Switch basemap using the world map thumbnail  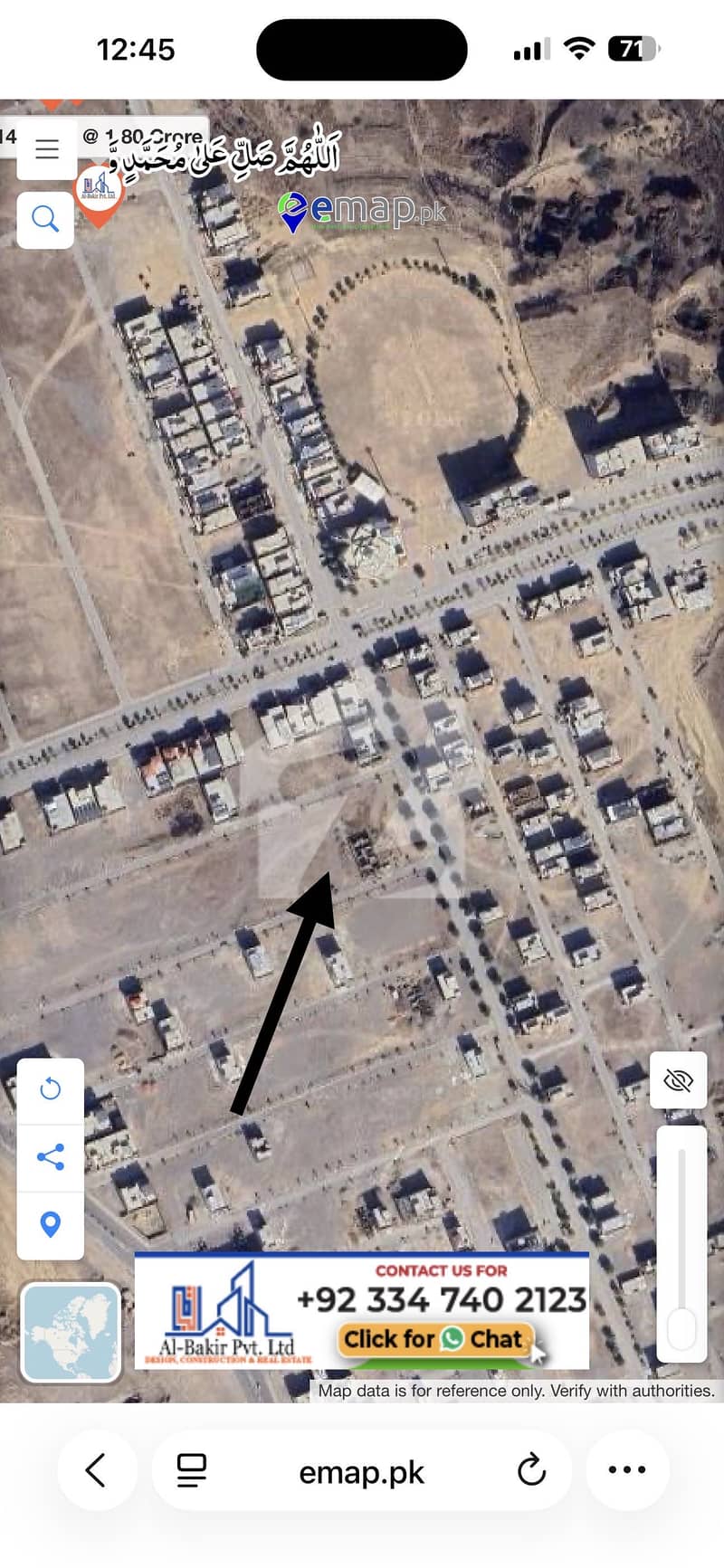71,1333
